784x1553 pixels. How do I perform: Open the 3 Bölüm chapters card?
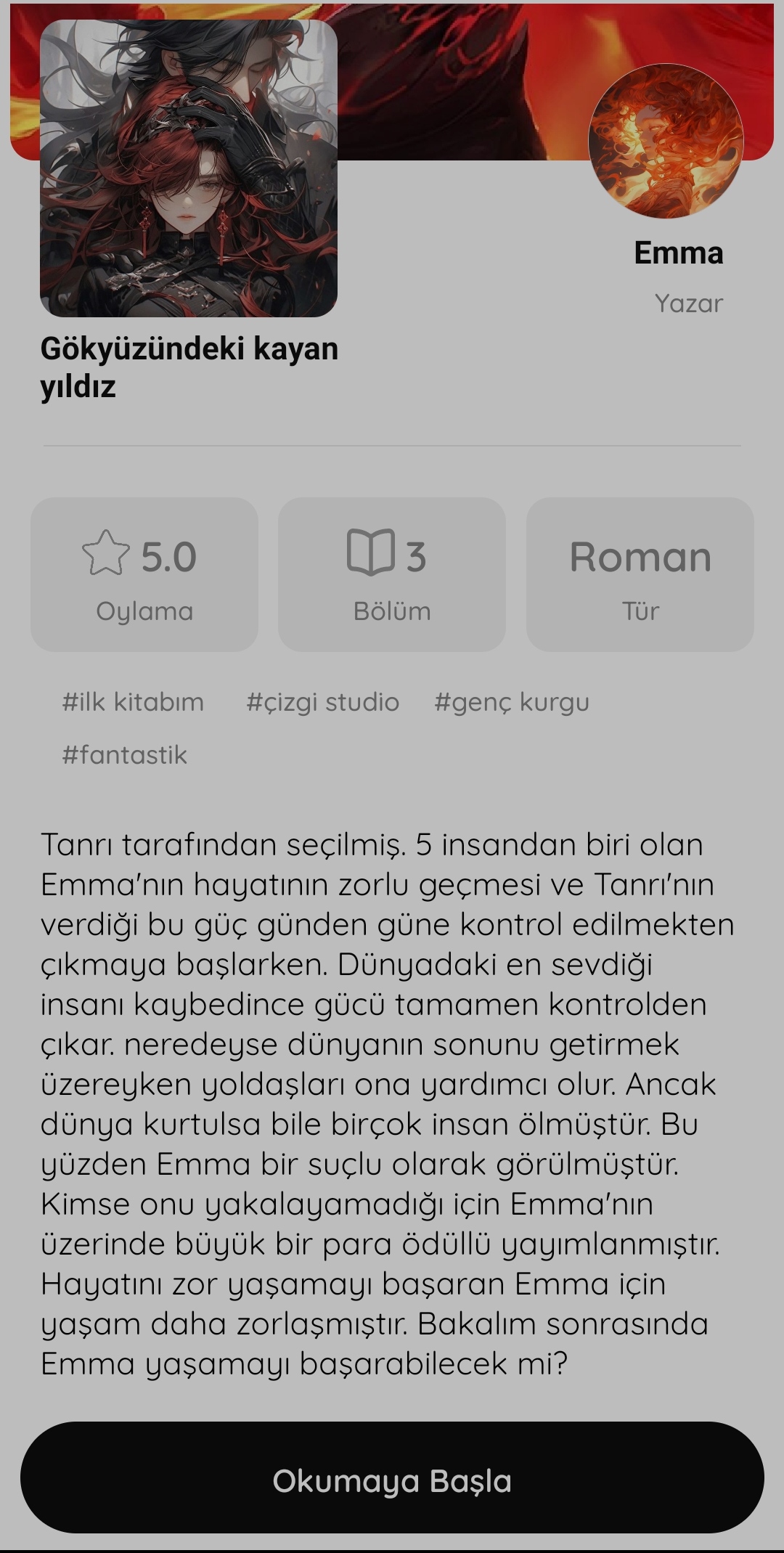pyautogui.click(x=392, y=574)
